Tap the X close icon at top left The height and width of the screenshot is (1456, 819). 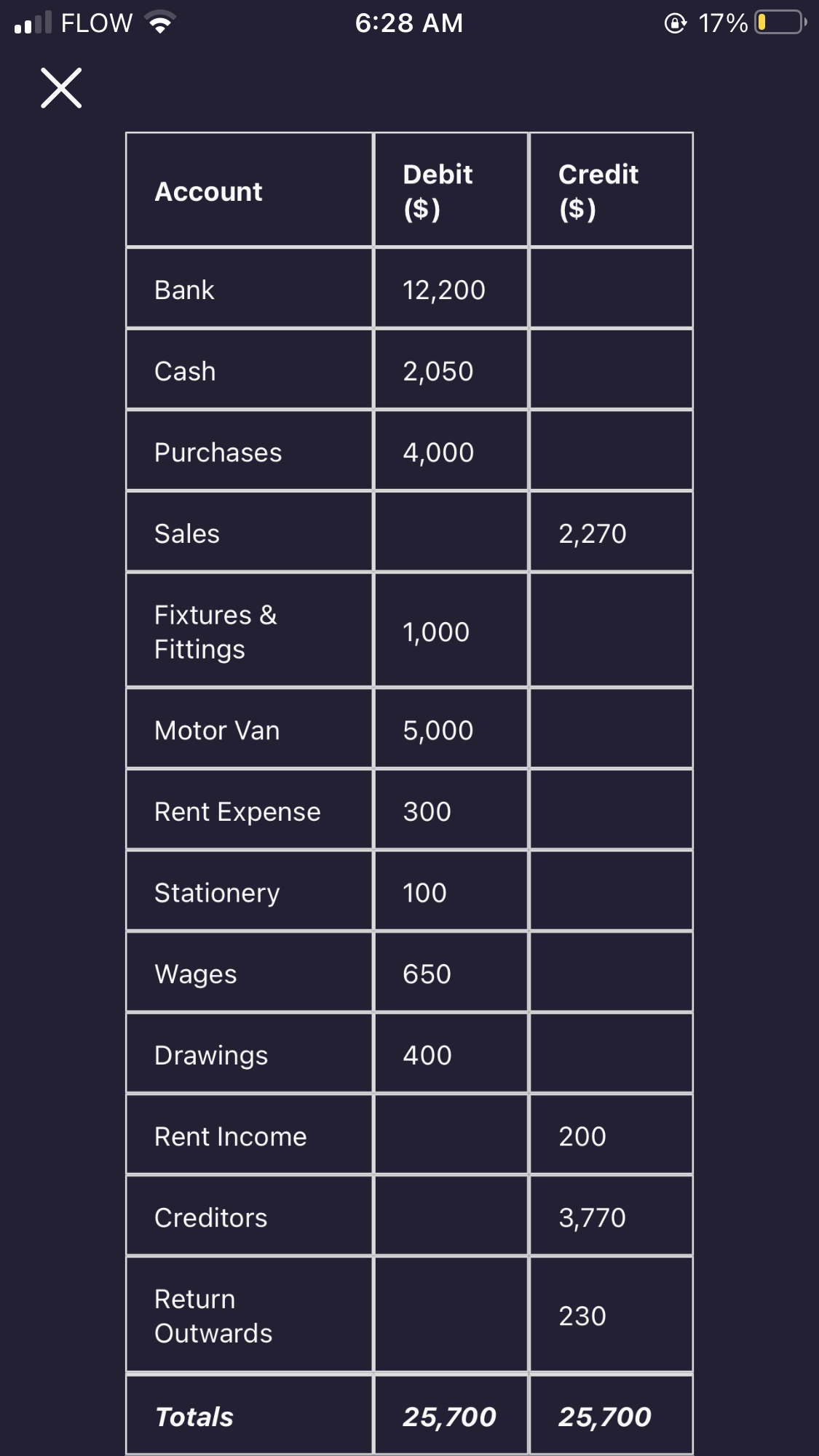(61, 89)
